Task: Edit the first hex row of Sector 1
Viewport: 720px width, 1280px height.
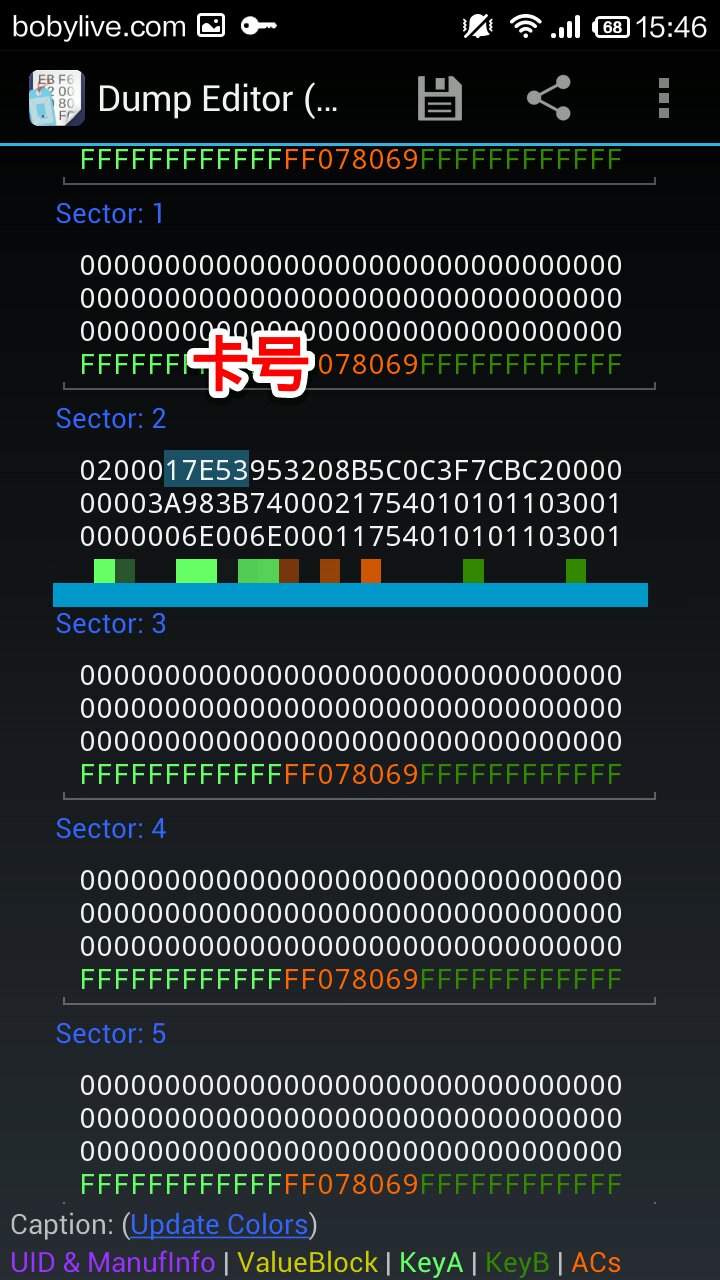Action: click(x=350, y=266)
